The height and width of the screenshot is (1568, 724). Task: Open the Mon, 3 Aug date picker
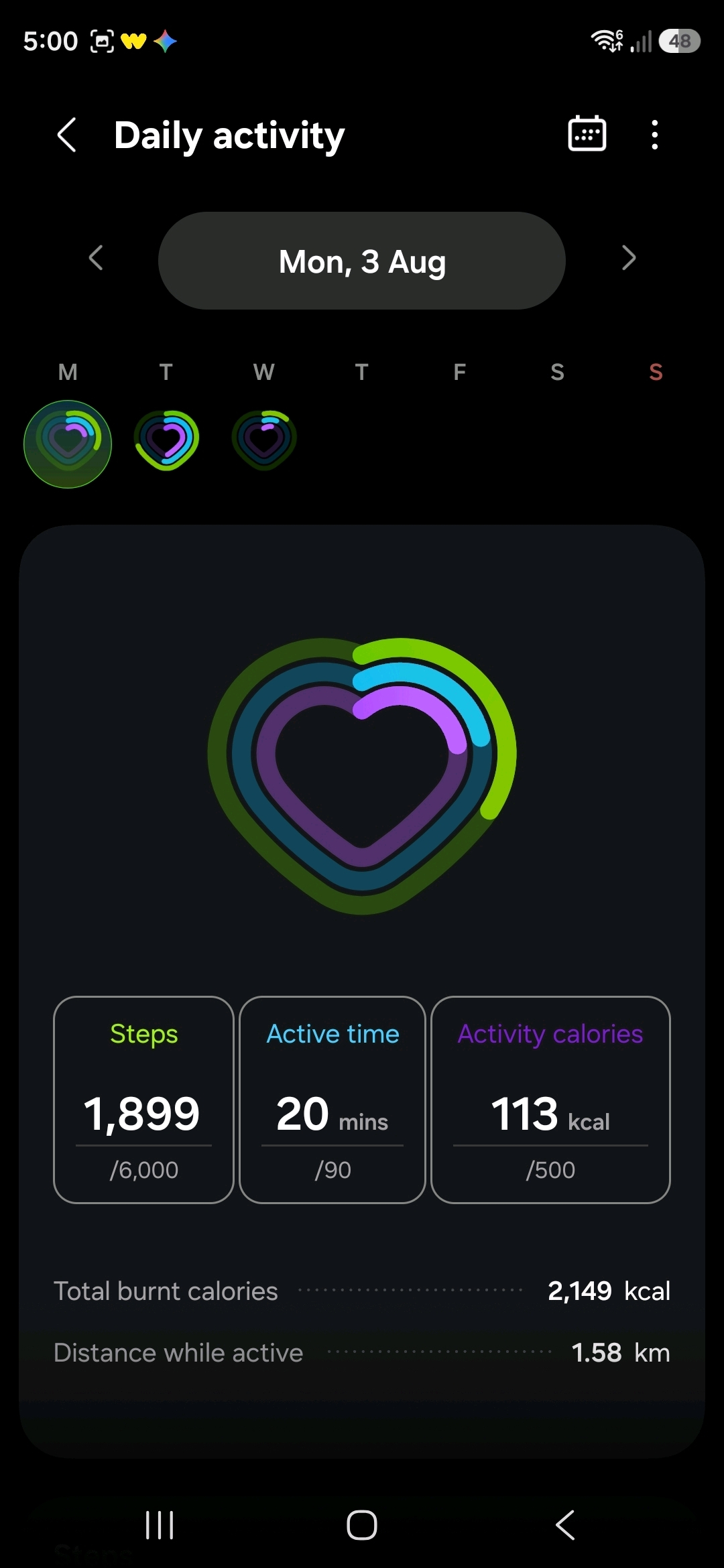[x=362, y=261]
